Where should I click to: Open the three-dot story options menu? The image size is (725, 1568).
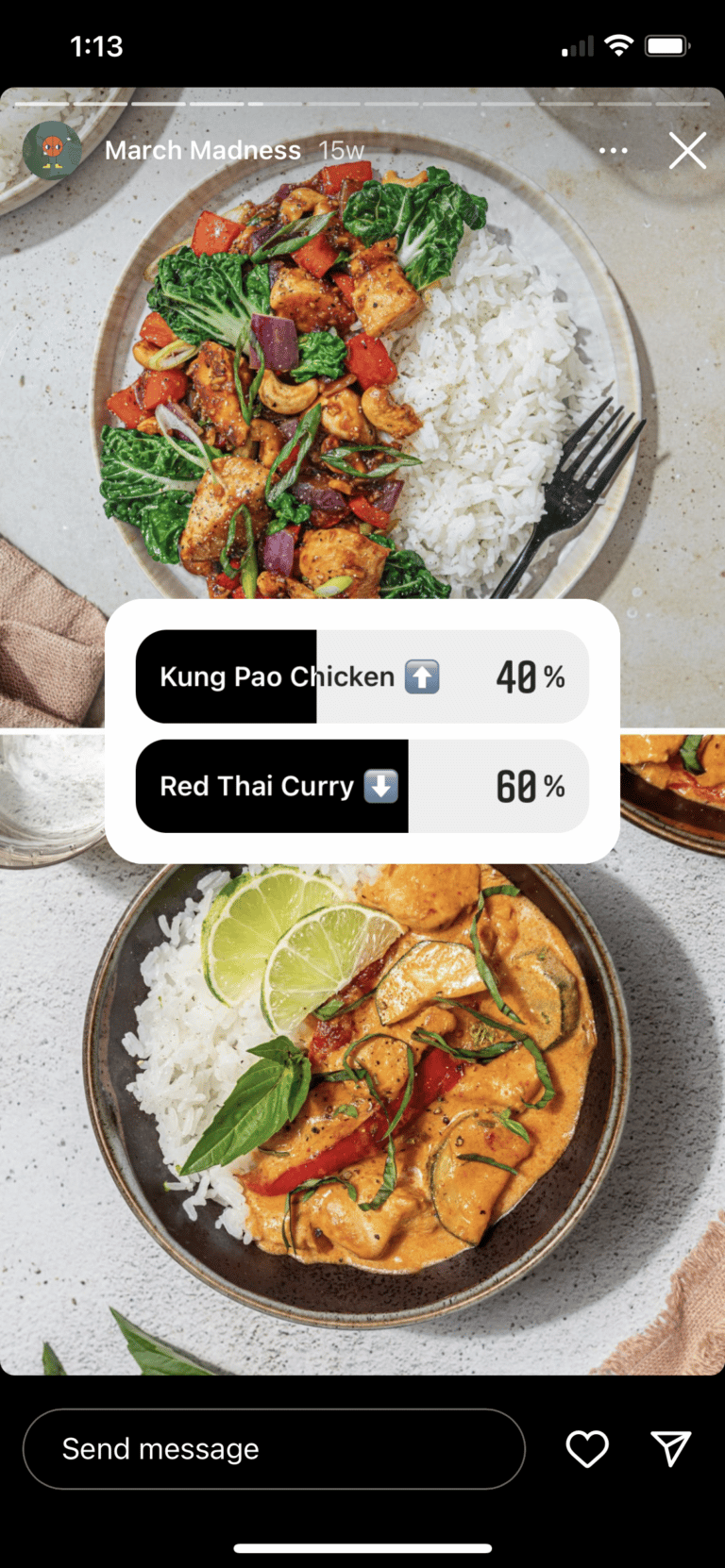tap(613, 150)
